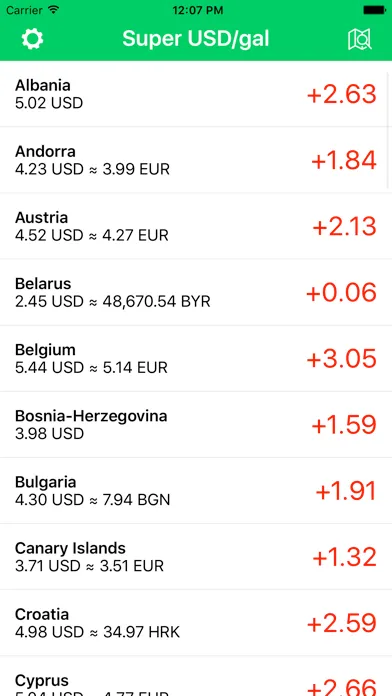This screenshot has height=696, width=392.
Task: View Bulgaria price details
Action: (196, 490)
